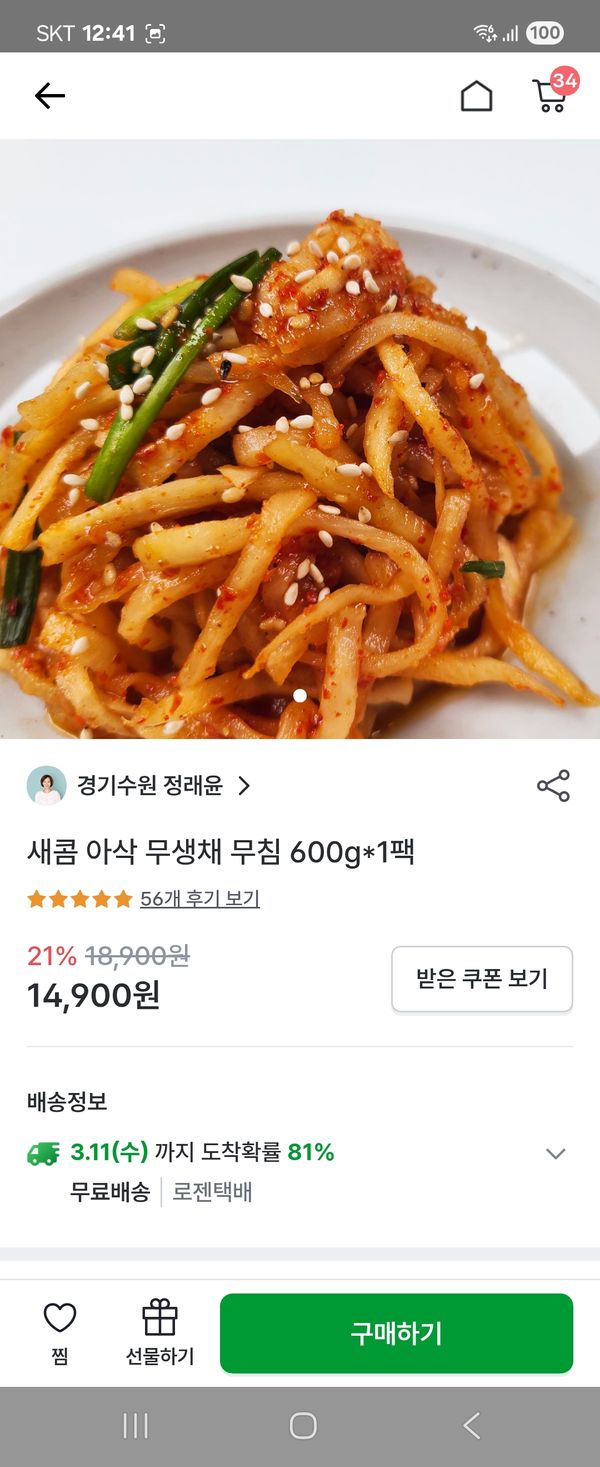Tap 구매하기 to buy now
This screenshot has height=1467, width=600.
(x=396, y=1333)
